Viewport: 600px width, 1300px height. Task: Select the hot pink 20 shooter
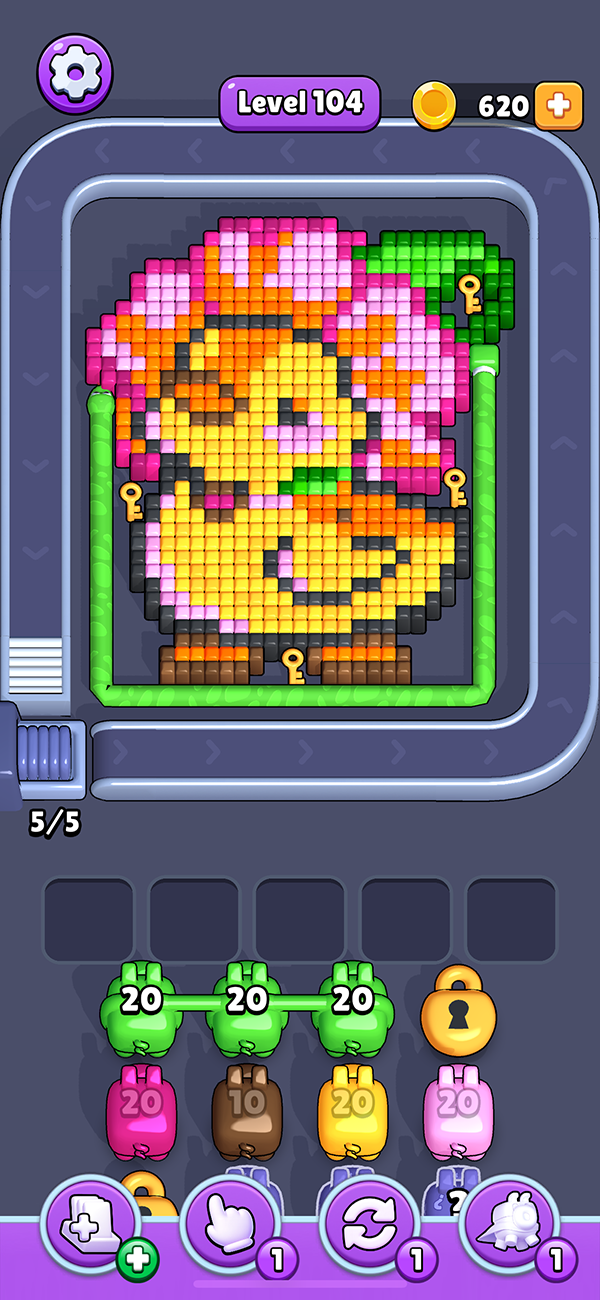click(x=142, y=1109)
